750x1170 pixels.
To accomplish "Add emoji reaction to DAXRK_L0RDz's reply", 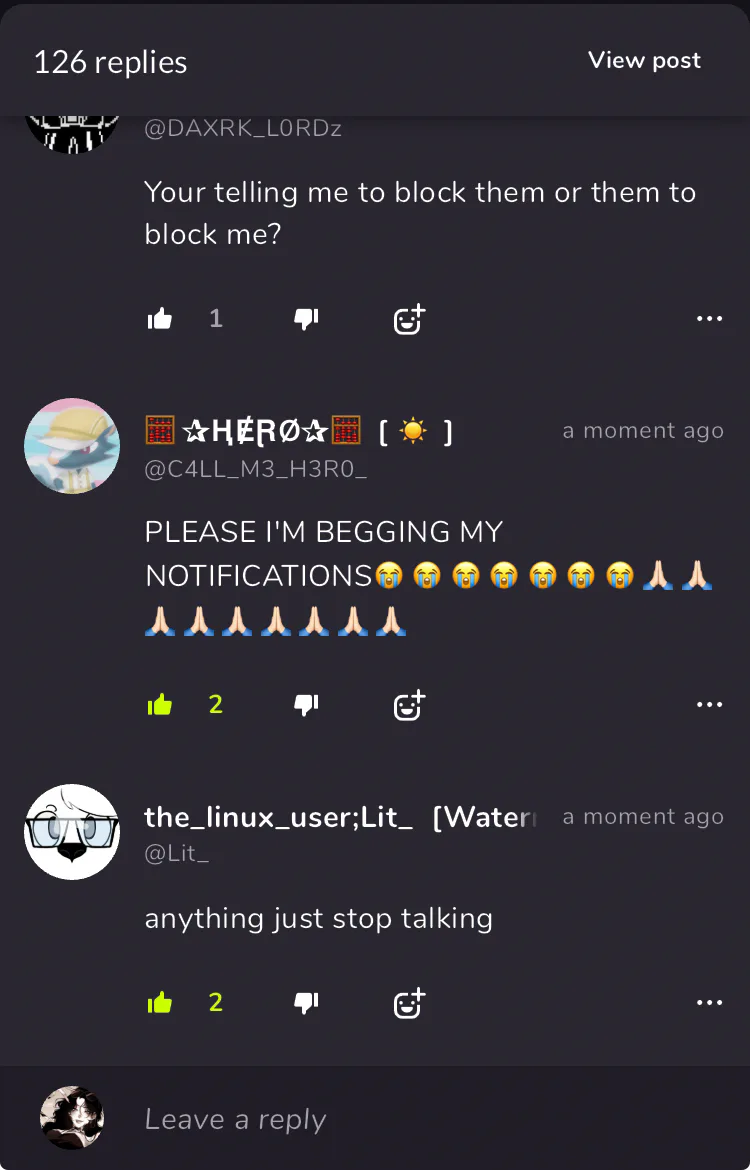I will 408,319.
